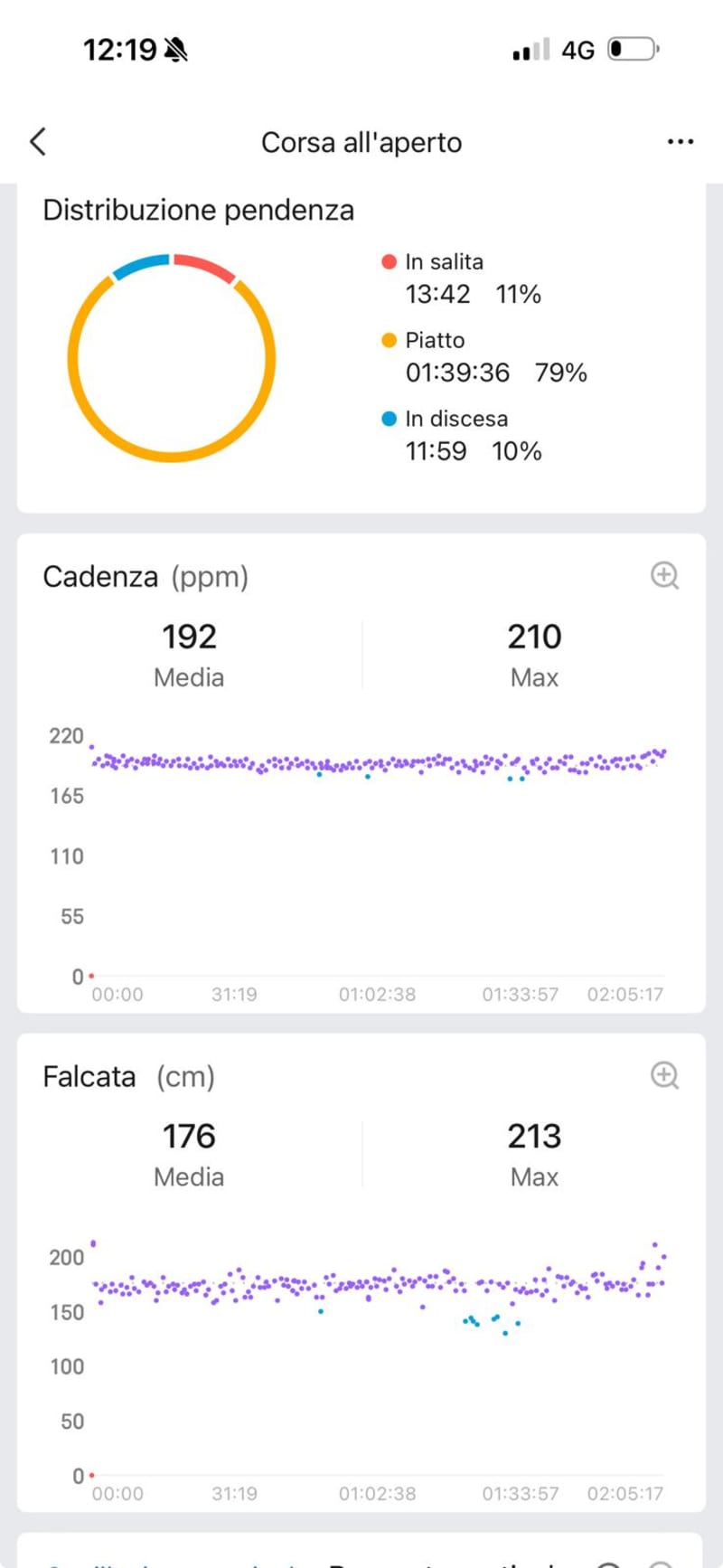Go back from Corsa all'aperto

[x=38, y=142]
